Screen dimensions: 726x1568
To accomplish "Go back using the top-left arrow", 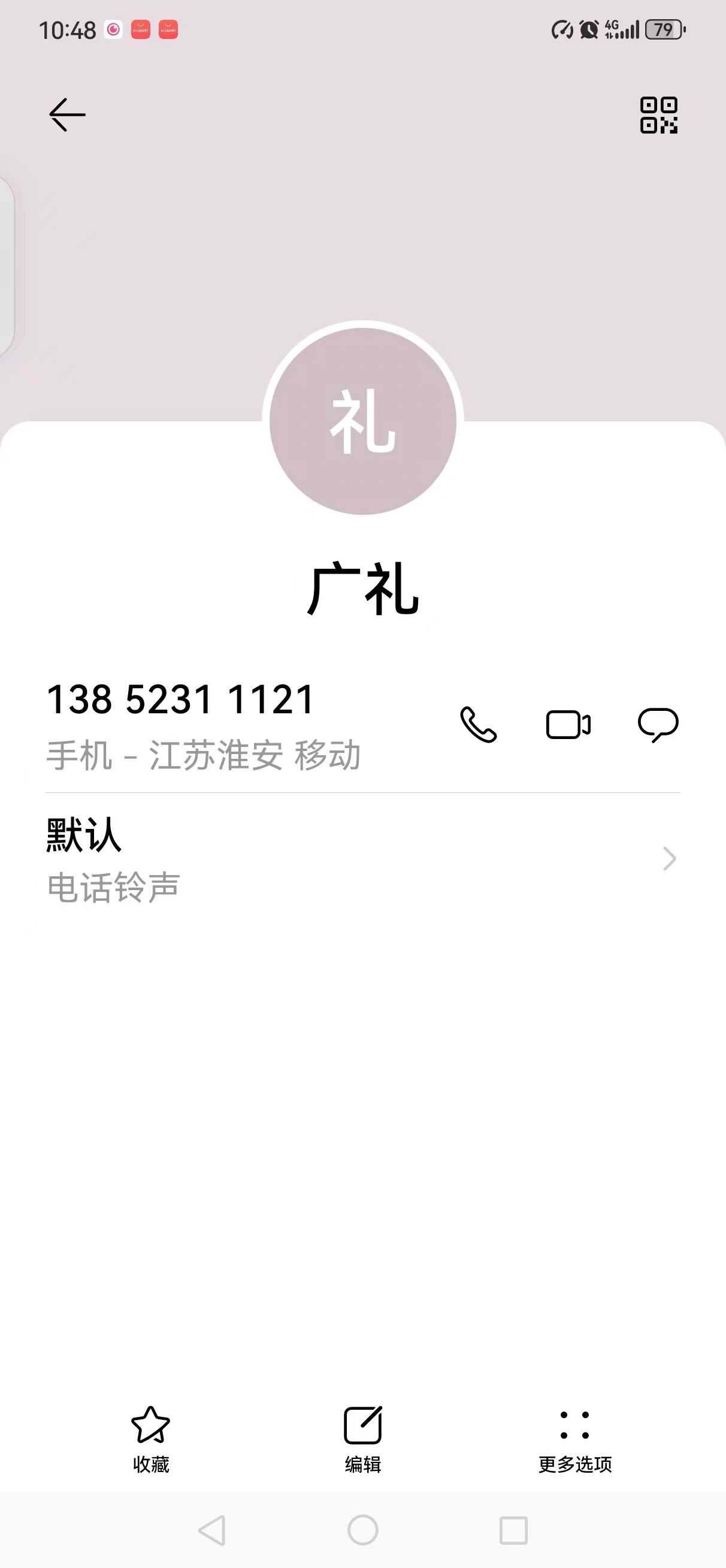I will (x=67, y=114).
